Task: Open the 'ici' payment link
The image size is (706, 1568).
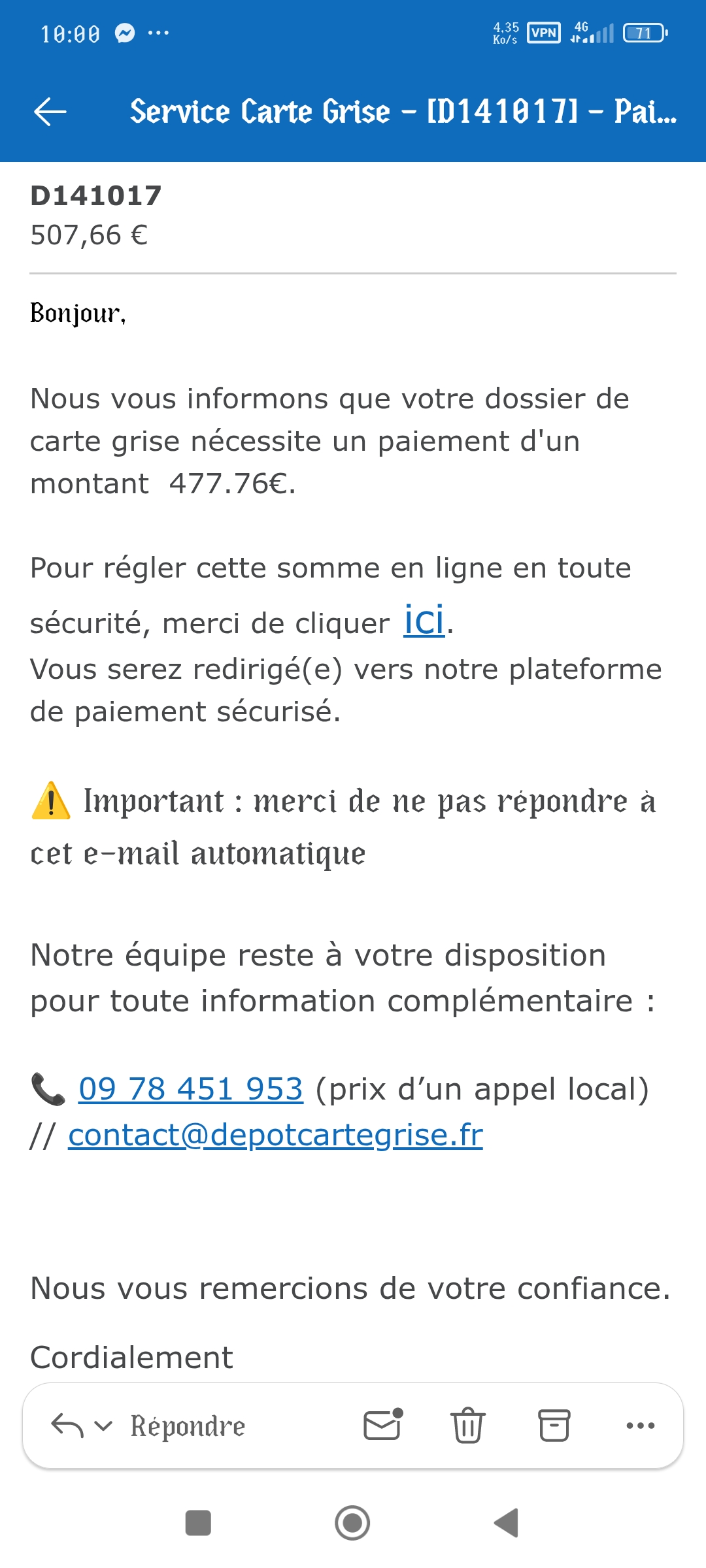Action: pyautogui.click(x=424, y=620)
